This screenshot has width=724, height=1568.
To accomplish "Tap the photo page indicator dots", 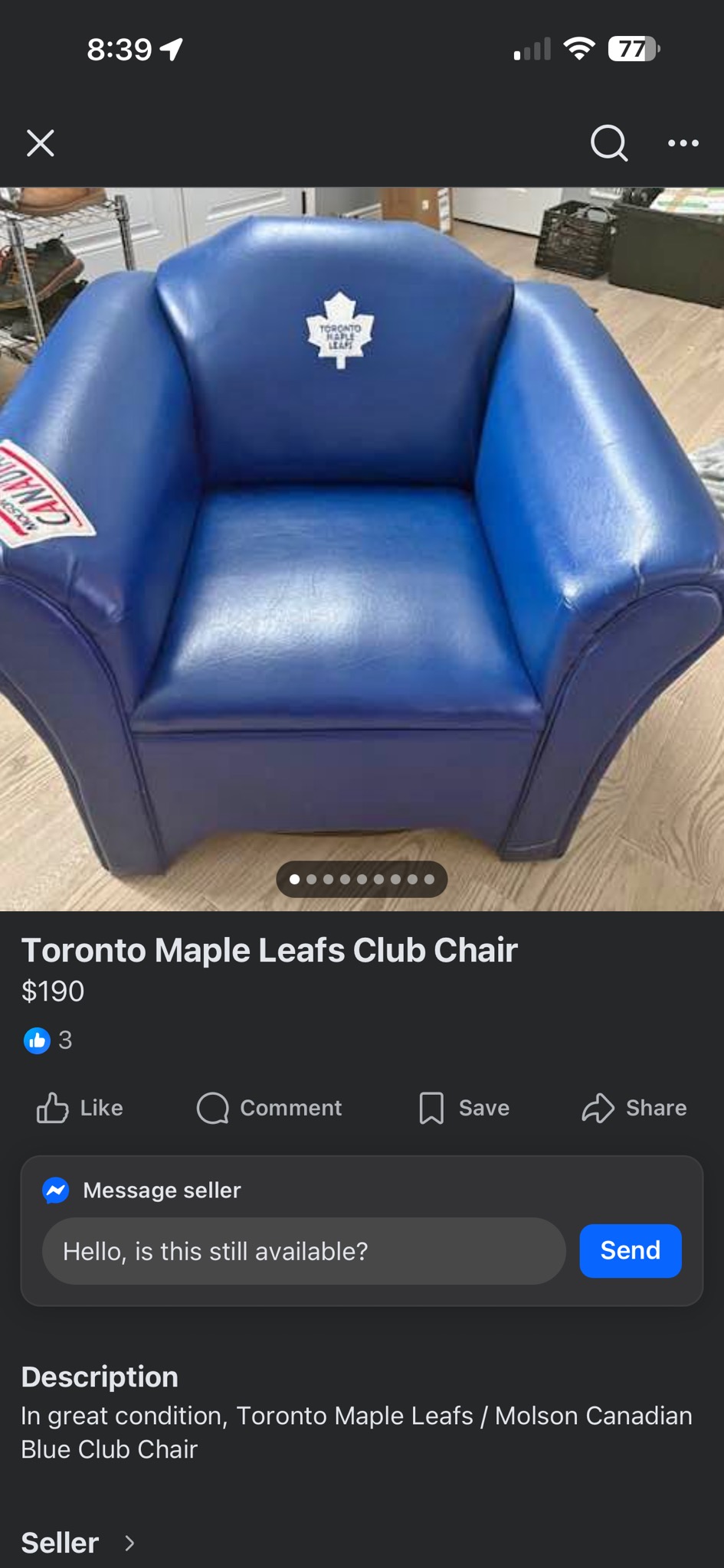I will [x=362, y=879].
